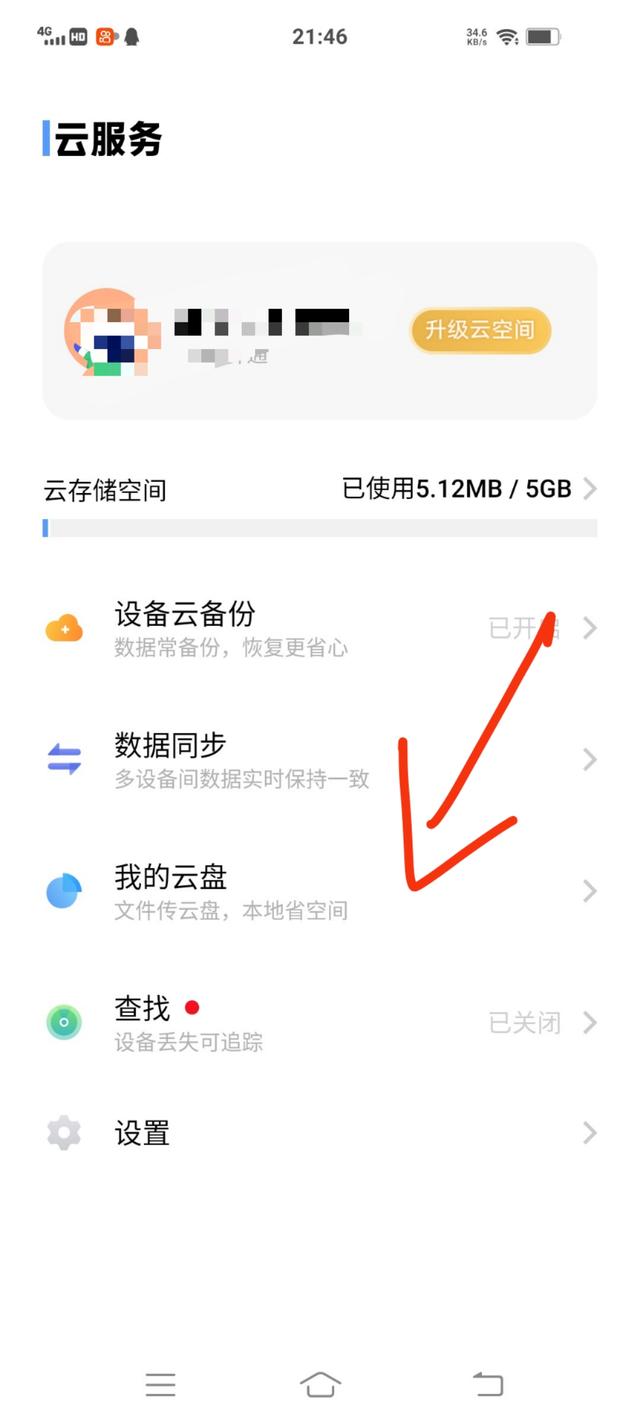The image size is (640, 1422).
Task: Go back using system navigation bar
Action: 487,1384
